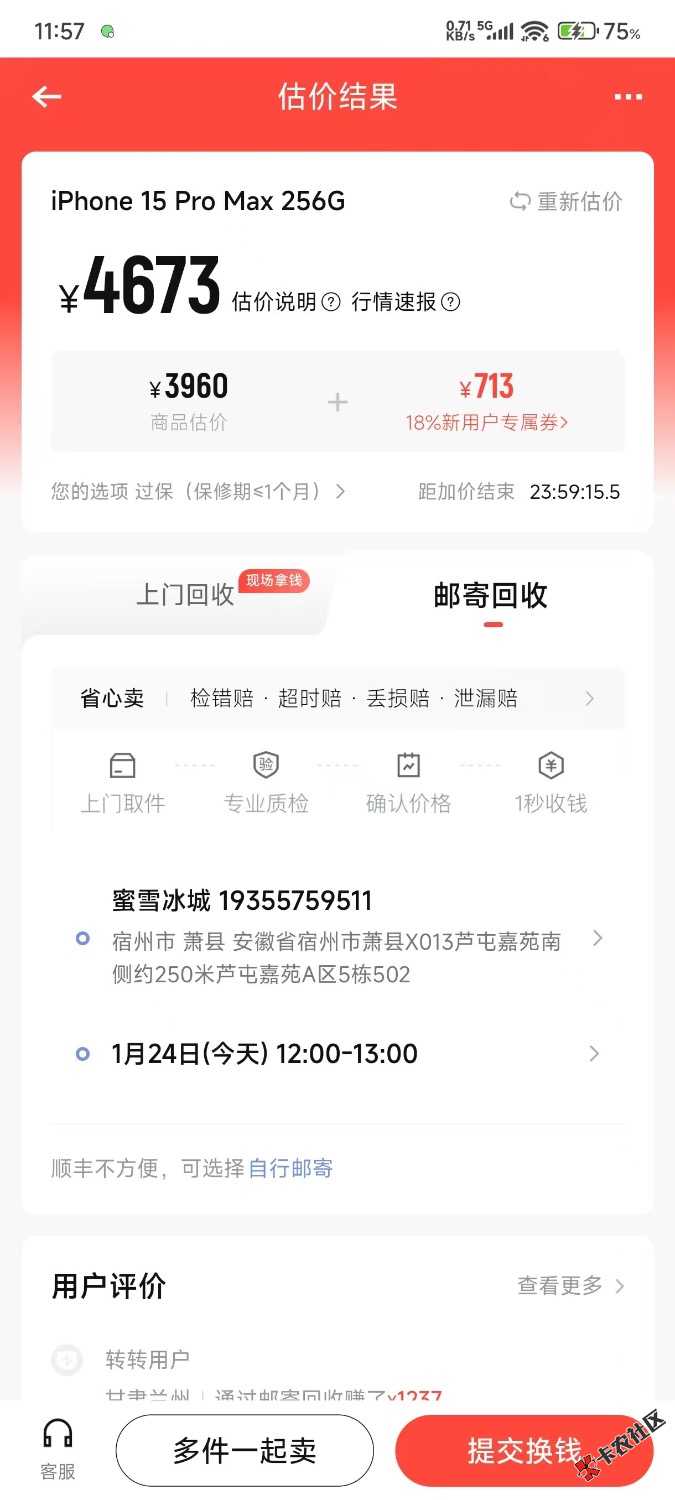This screenshot has height=1500, width=675.
Task: Open the 18%新用户专属券 coupon
Action: (x=486, y=422)
